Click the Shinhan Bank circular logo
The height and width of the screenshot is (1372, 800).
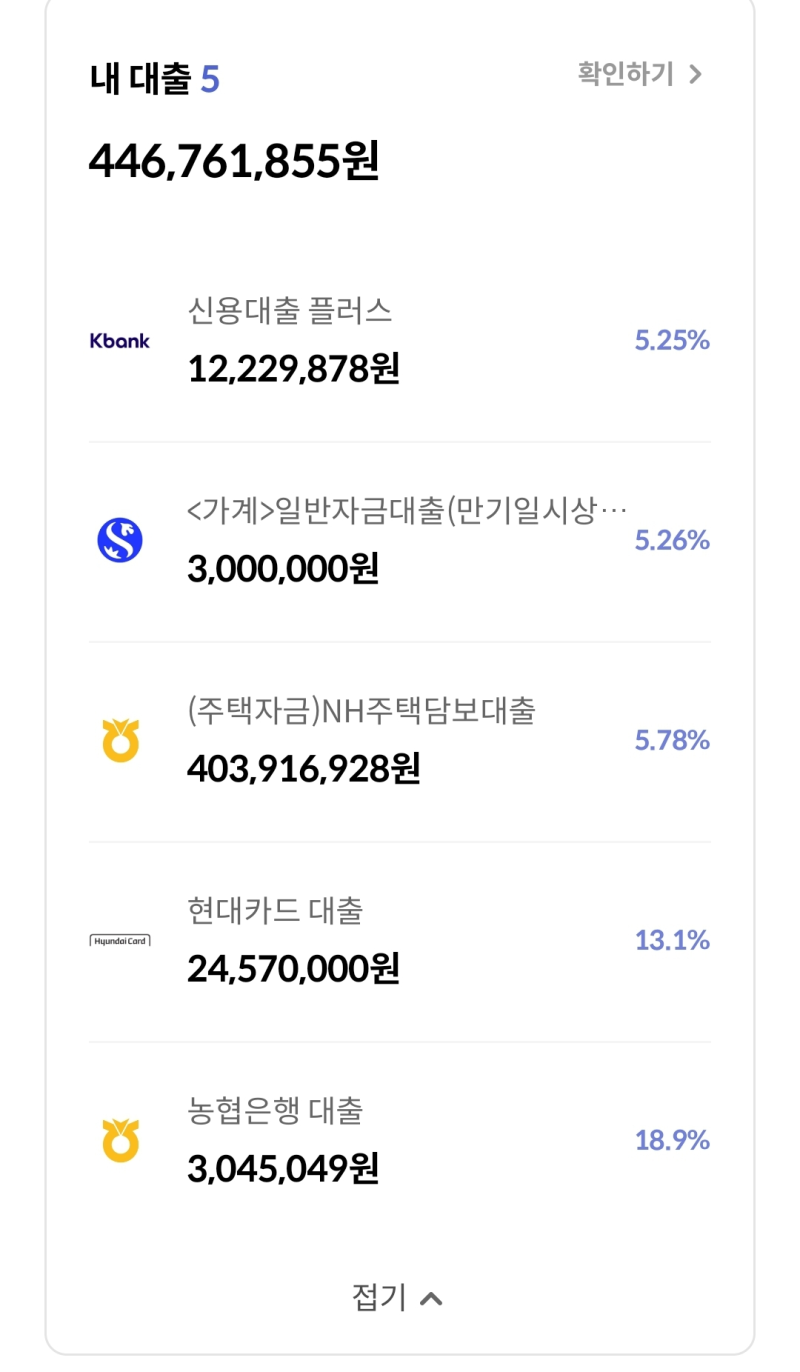click(119, 540)
